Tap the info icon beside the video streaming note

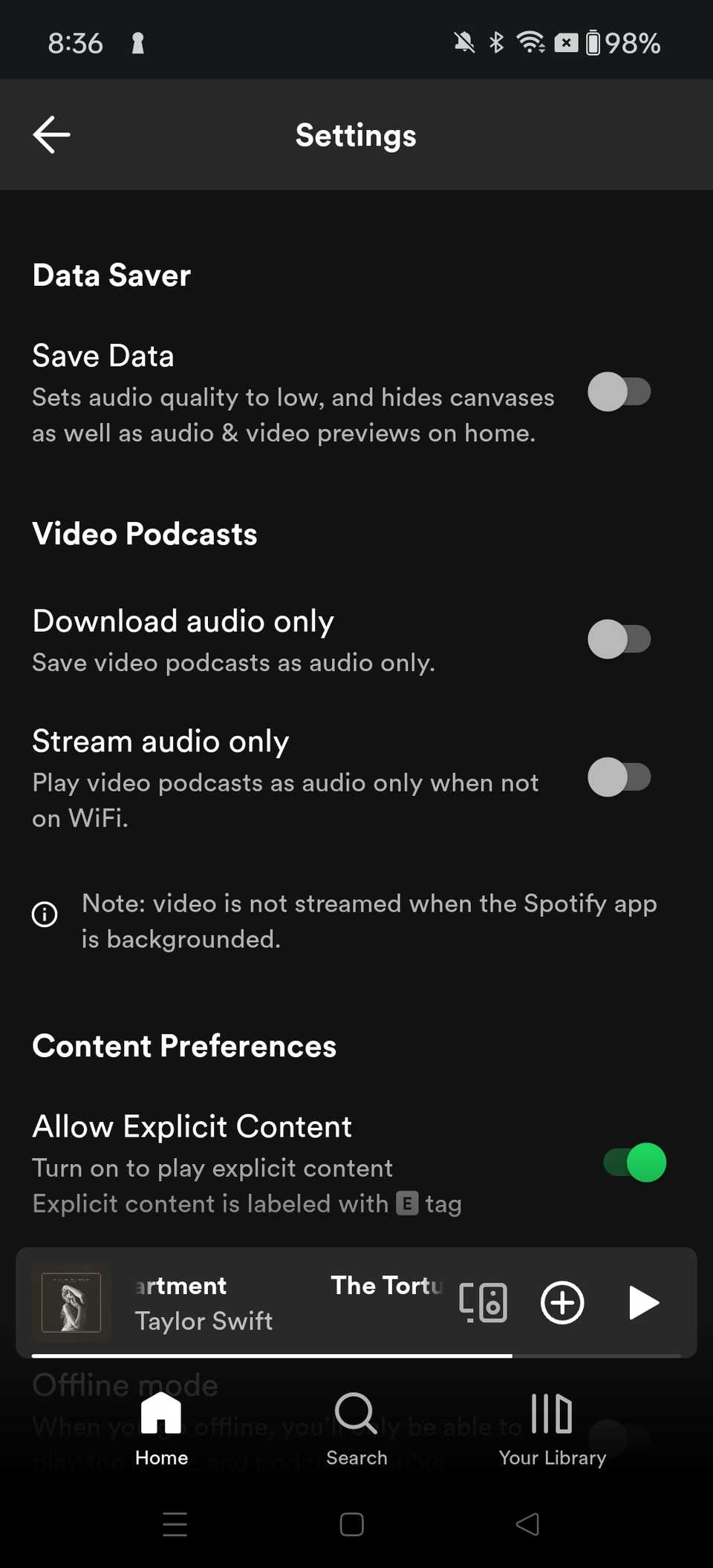pyautogui.click(x=44, y=915)
